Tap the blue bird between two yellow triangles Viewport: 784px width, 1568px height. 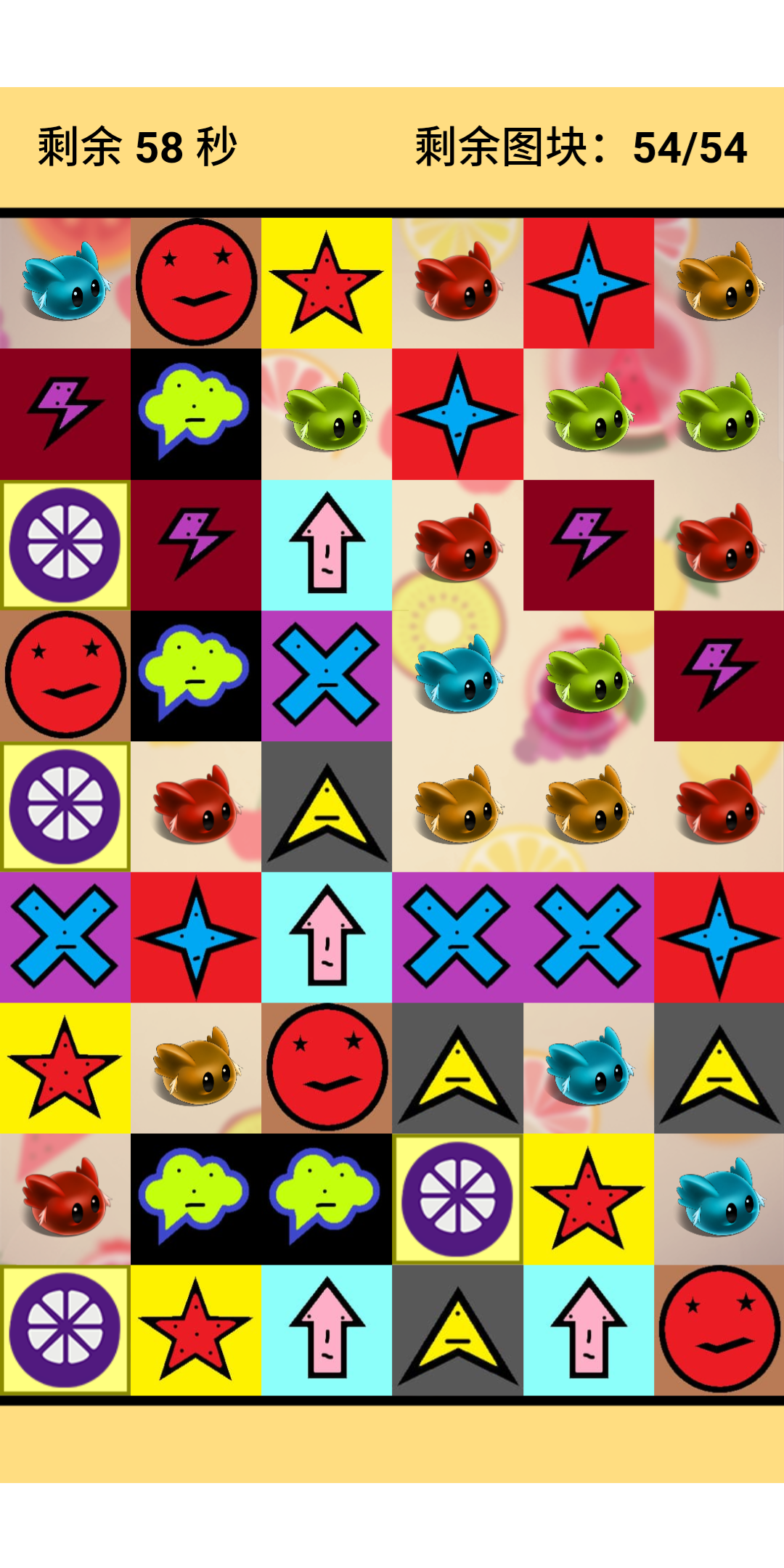pyautogui.click(x=588, y=1068)
